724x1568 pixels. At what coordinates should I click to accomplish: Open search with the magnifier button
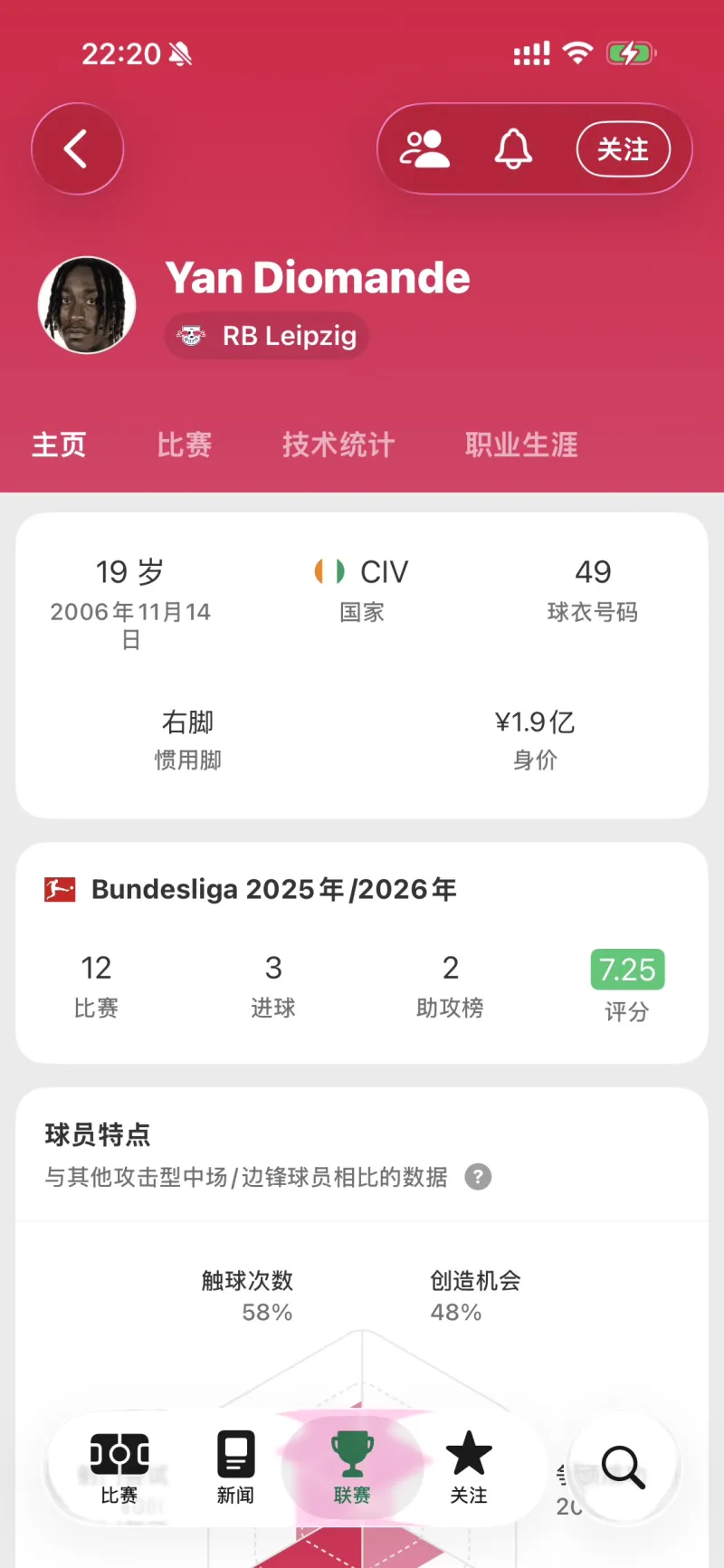[x=624, y=1466]
